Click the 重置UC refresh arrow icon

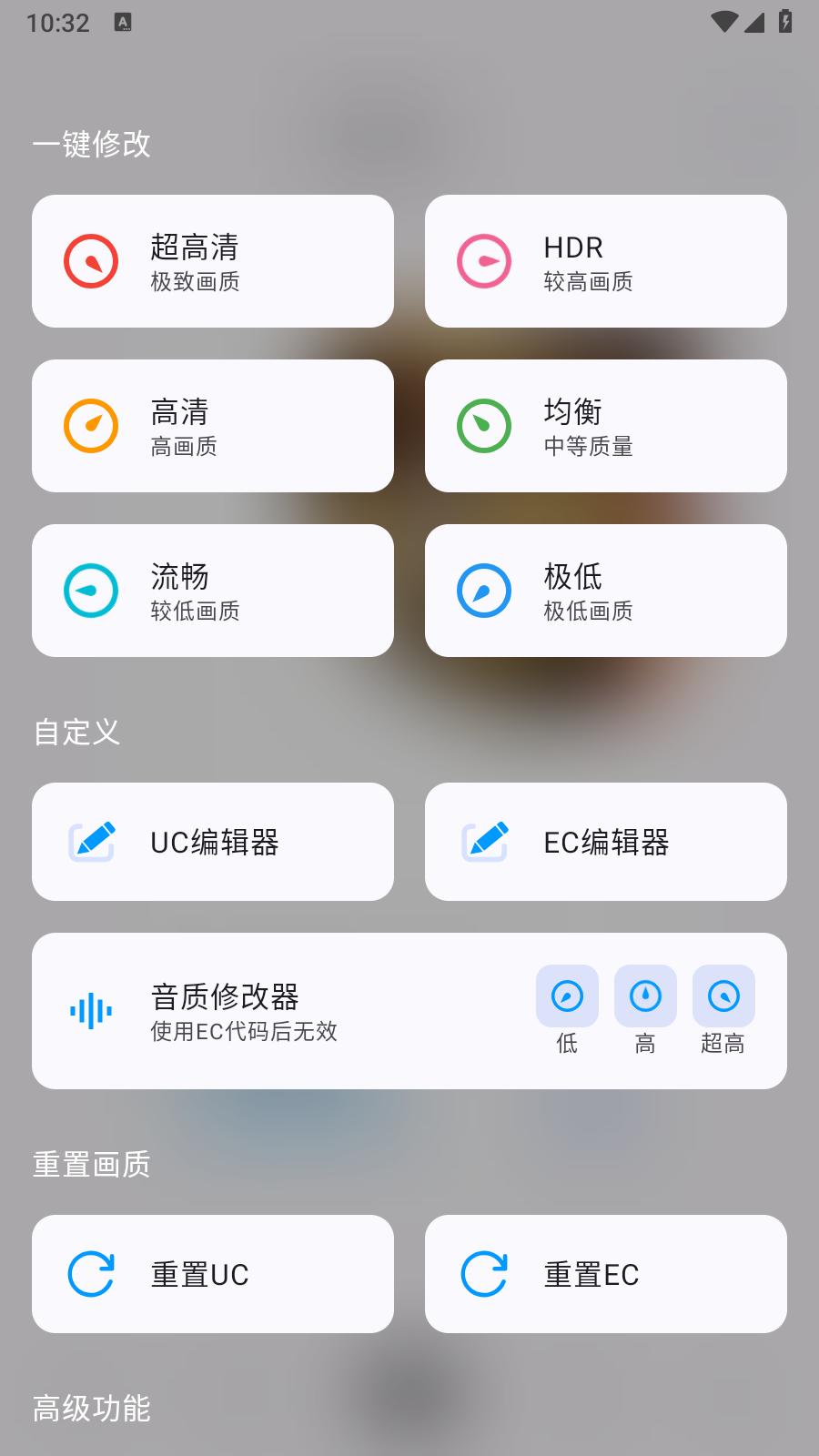click(x=92, y=1273)
